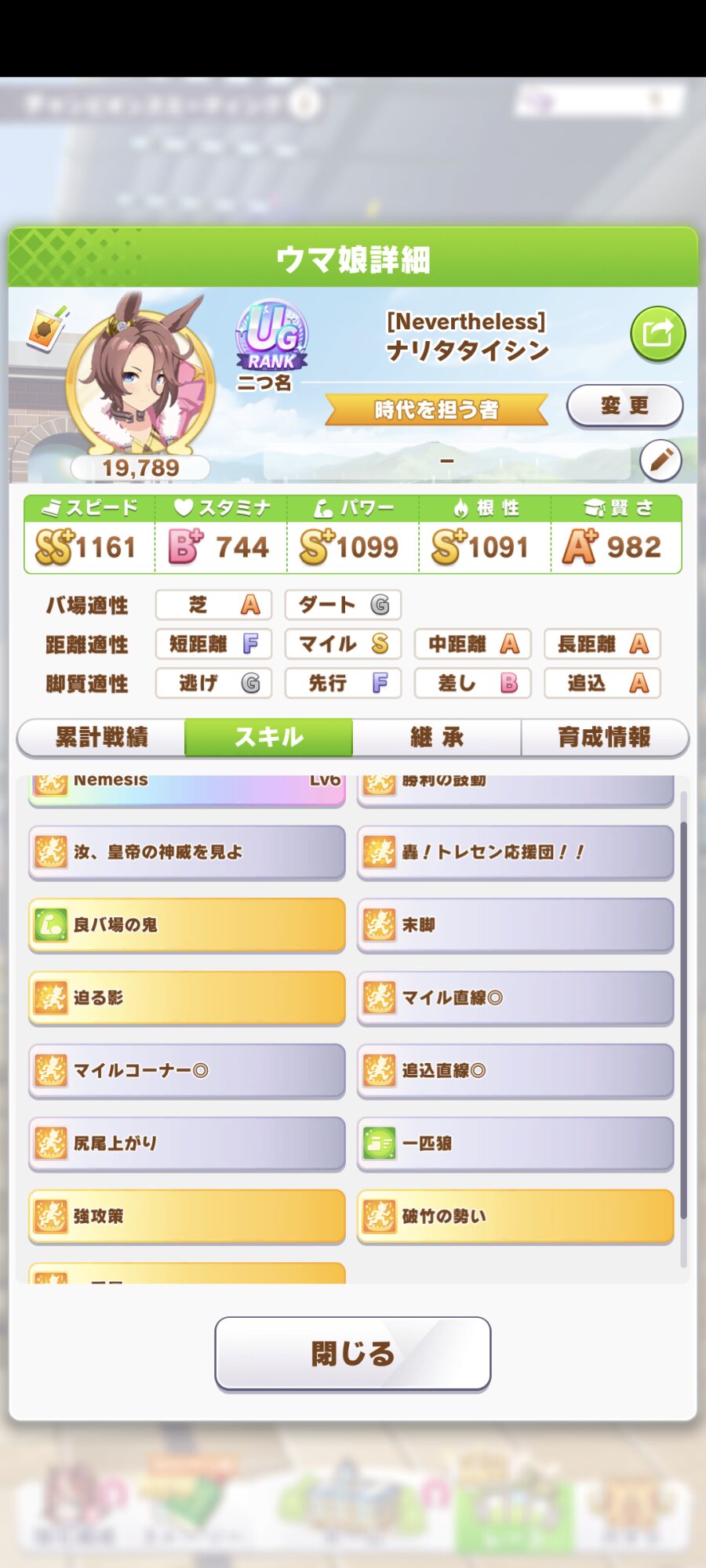View details of skill 汝、皇帝の神威を見よ
This screenshot has width=706, height=1568.
pyautogui.click(x=187, y=851)
